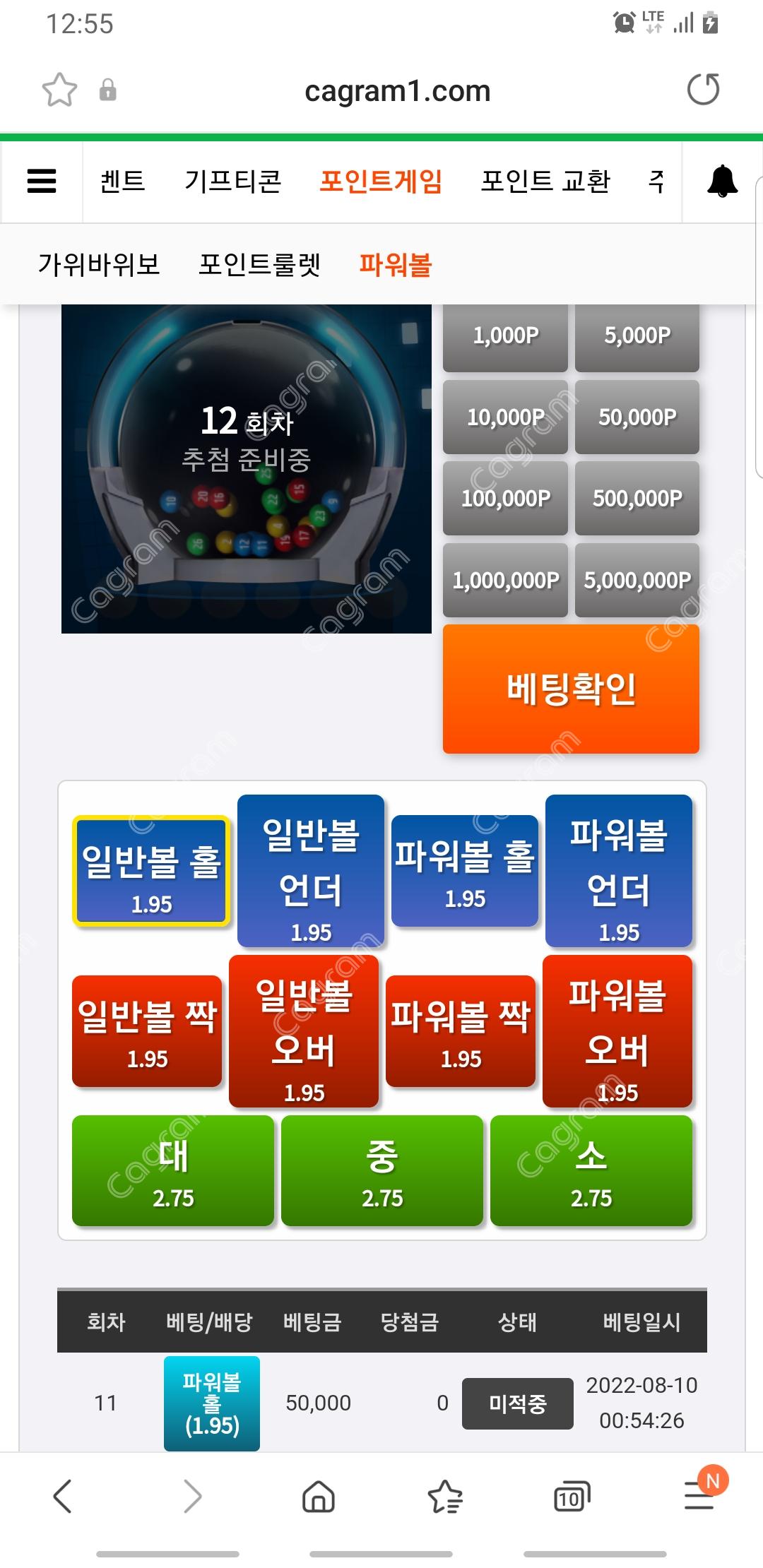Open browser tabs overview
The image size is (763, 1568).
pos(571,1496)
